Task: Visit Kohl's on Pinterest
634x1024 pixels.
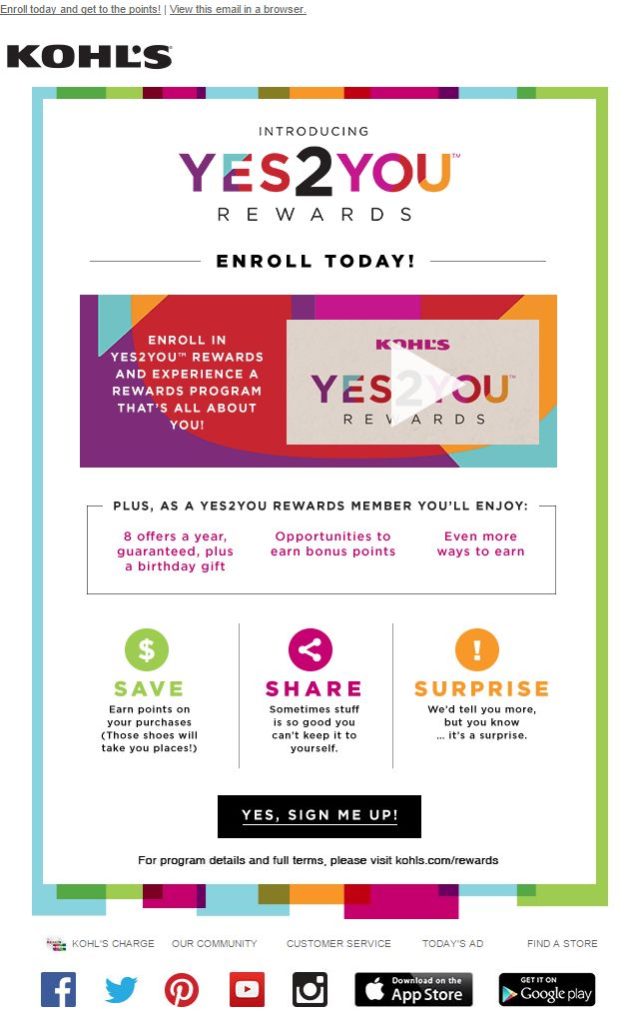Action: (182, 990)
